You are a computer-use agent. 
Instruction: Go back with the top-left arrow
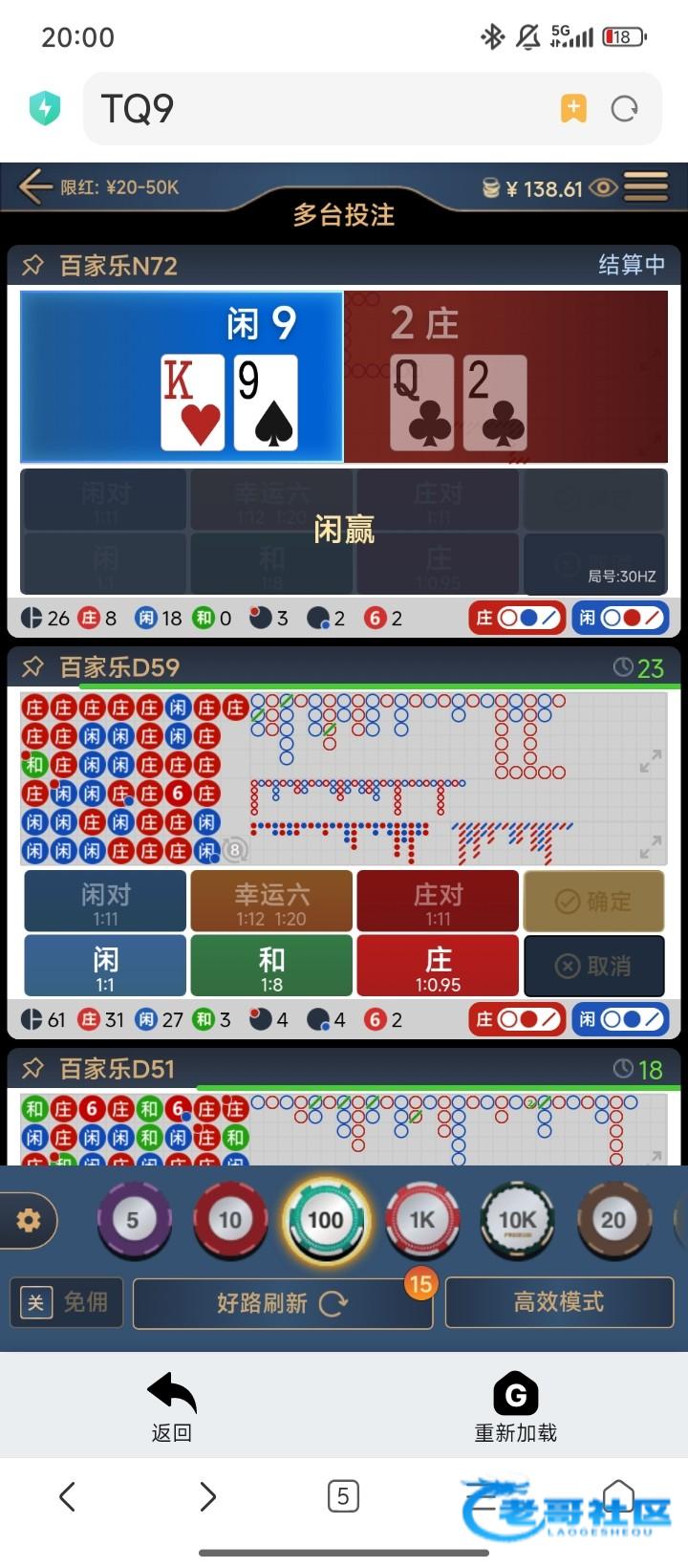click(x=35, y=186)
